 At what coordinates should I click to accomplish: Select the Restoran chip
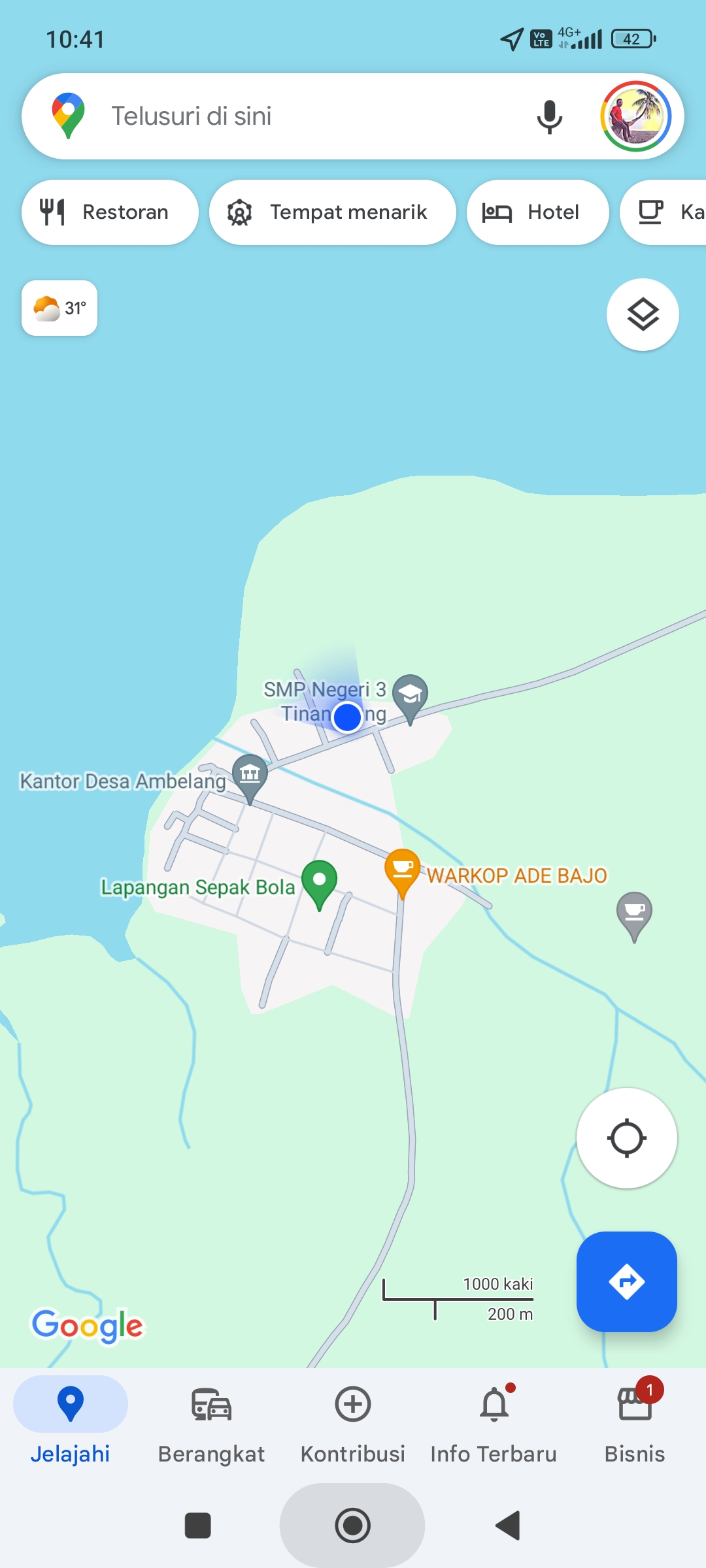coord(110,212)
